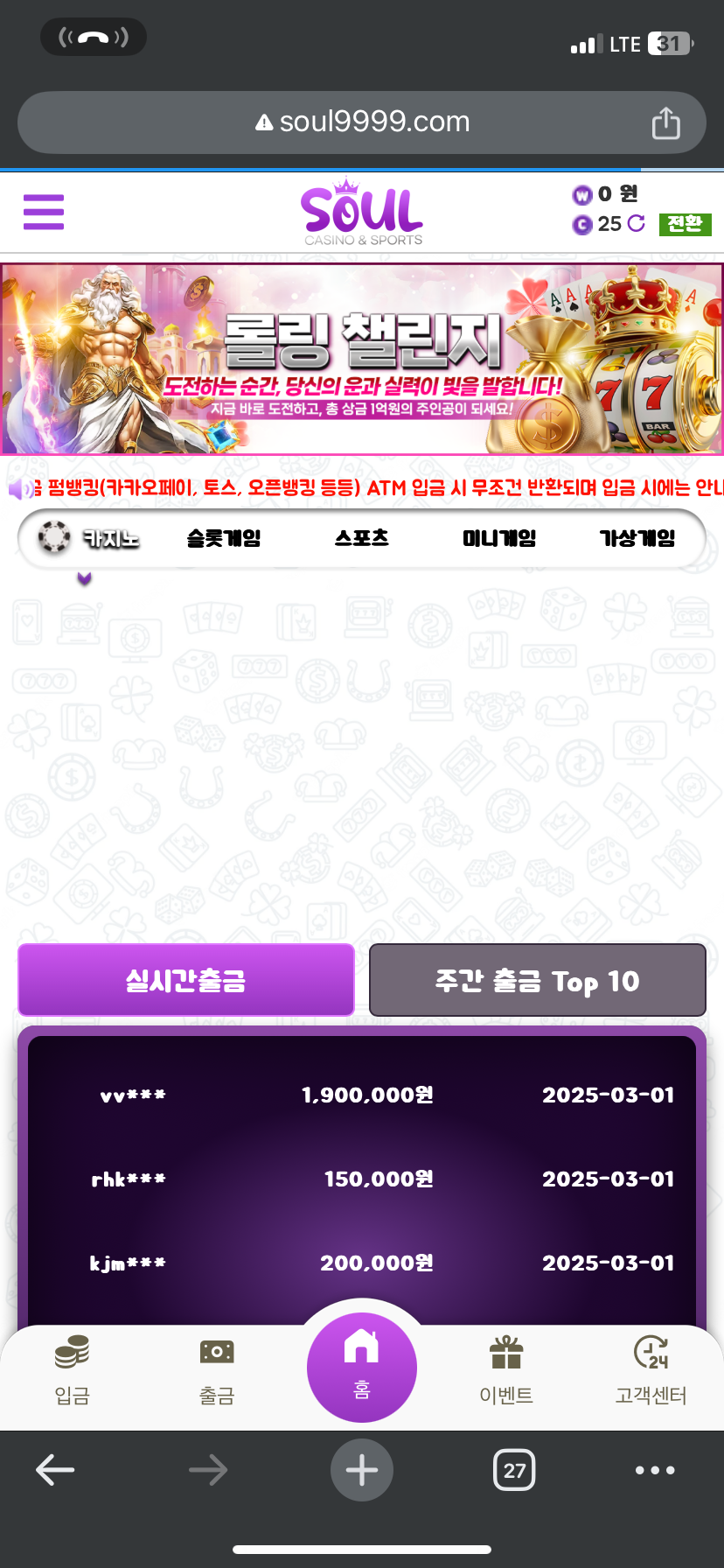View the 27 open browser tabs

514,1470
